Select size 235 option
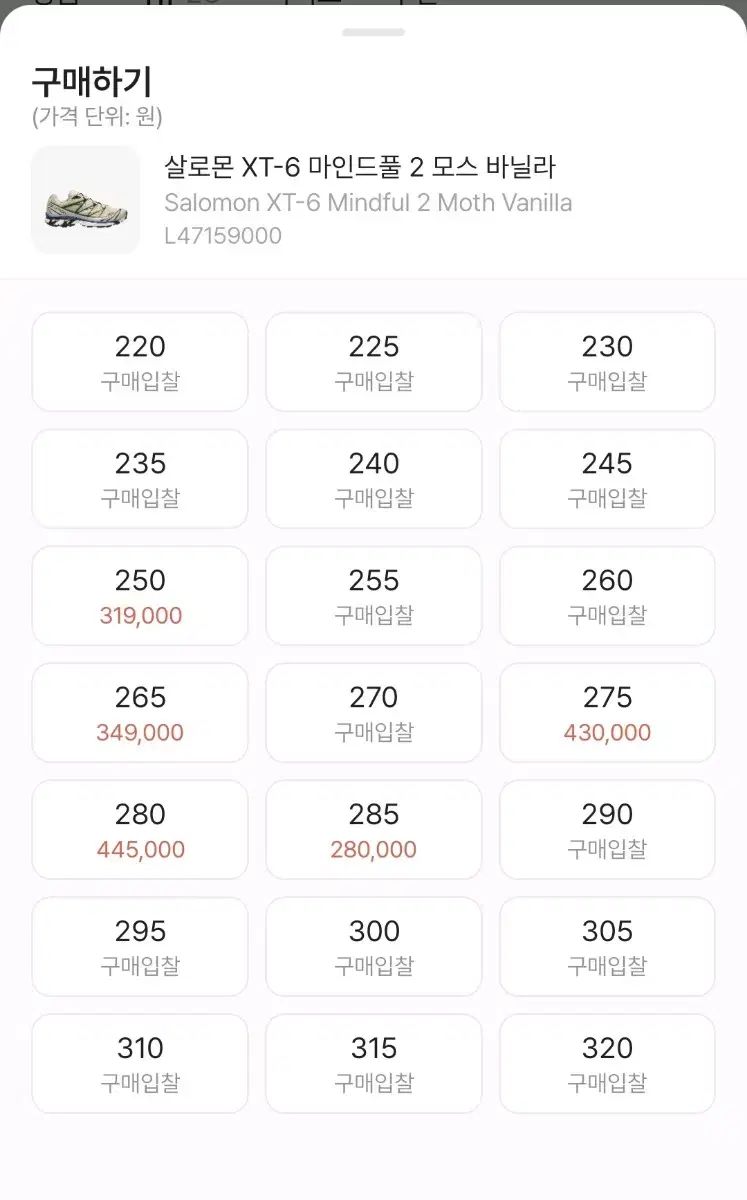This screenshot has height=1200, width=747. click(x=140, y=479)
